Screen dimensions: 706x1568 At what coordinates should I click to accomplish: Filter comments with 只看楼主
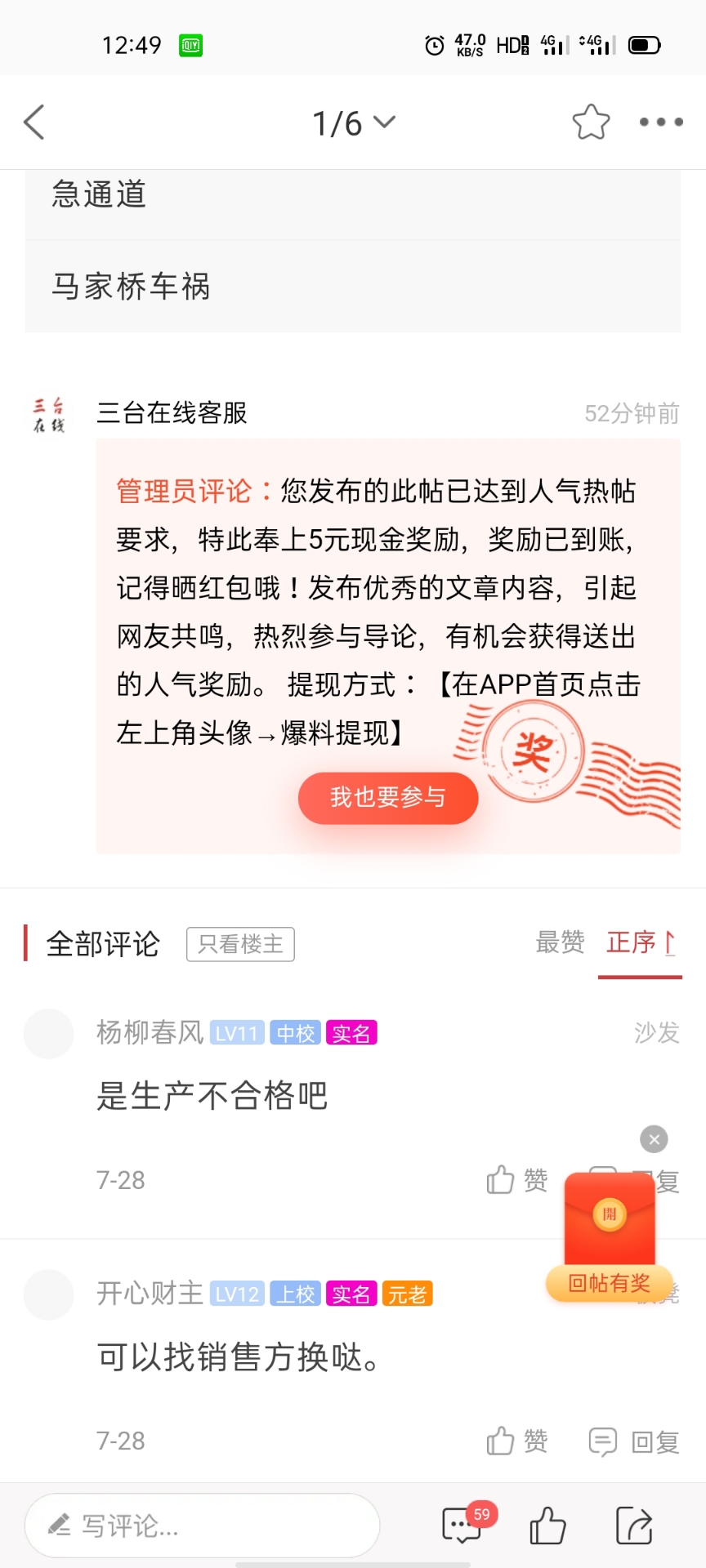tap(240, 944)
